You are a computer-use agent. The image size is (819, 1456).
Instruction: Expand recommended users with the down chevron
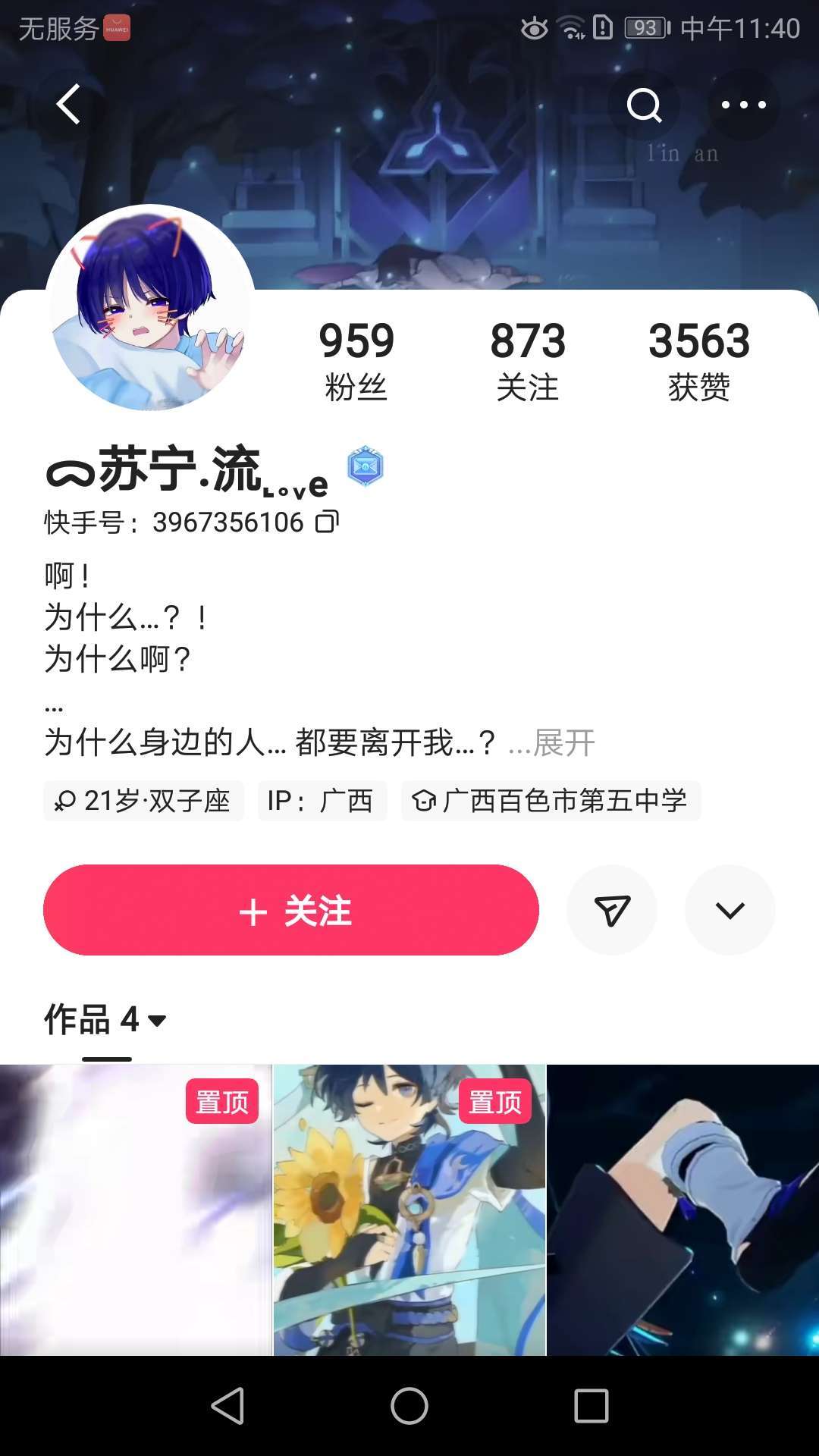730,910
